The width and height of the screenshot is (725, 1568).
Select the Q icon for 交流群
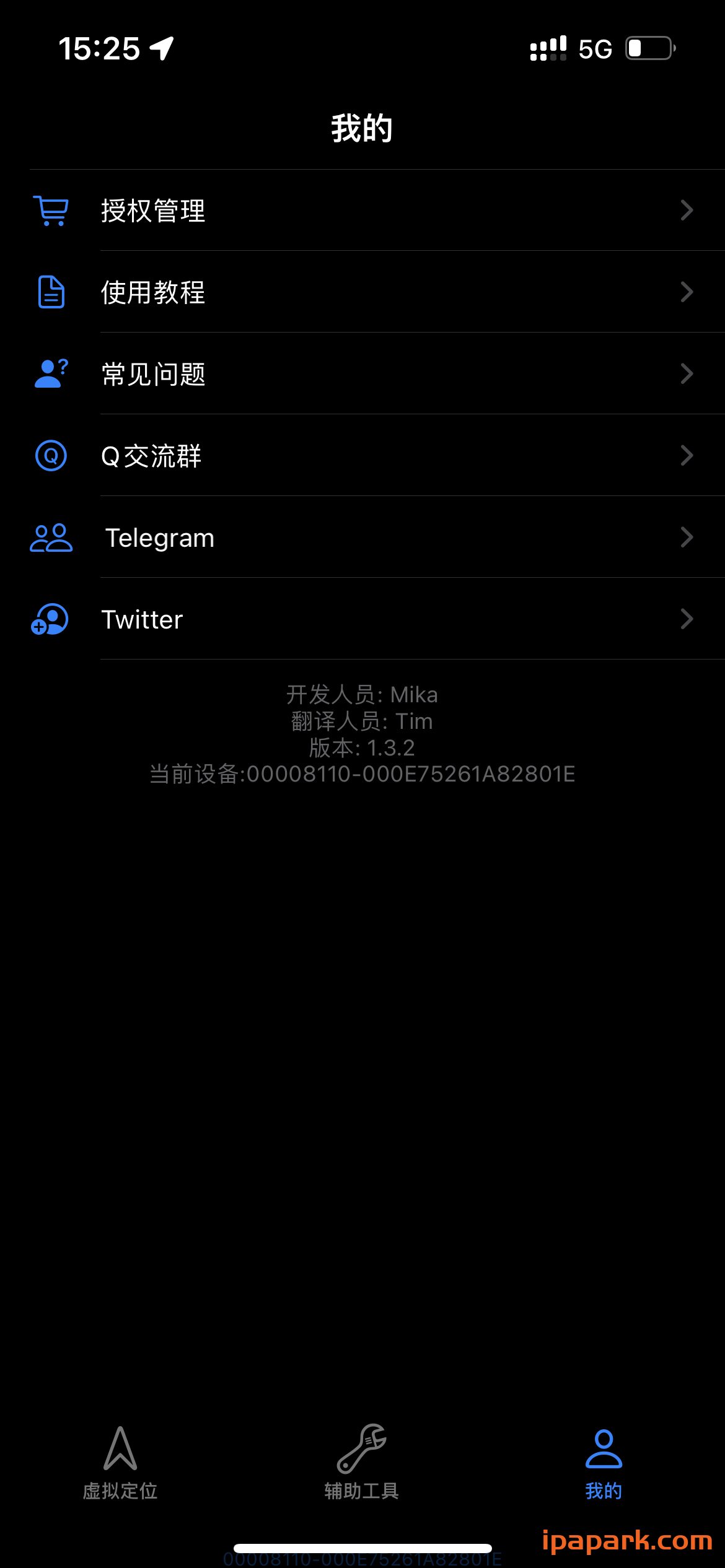(50, 456)
